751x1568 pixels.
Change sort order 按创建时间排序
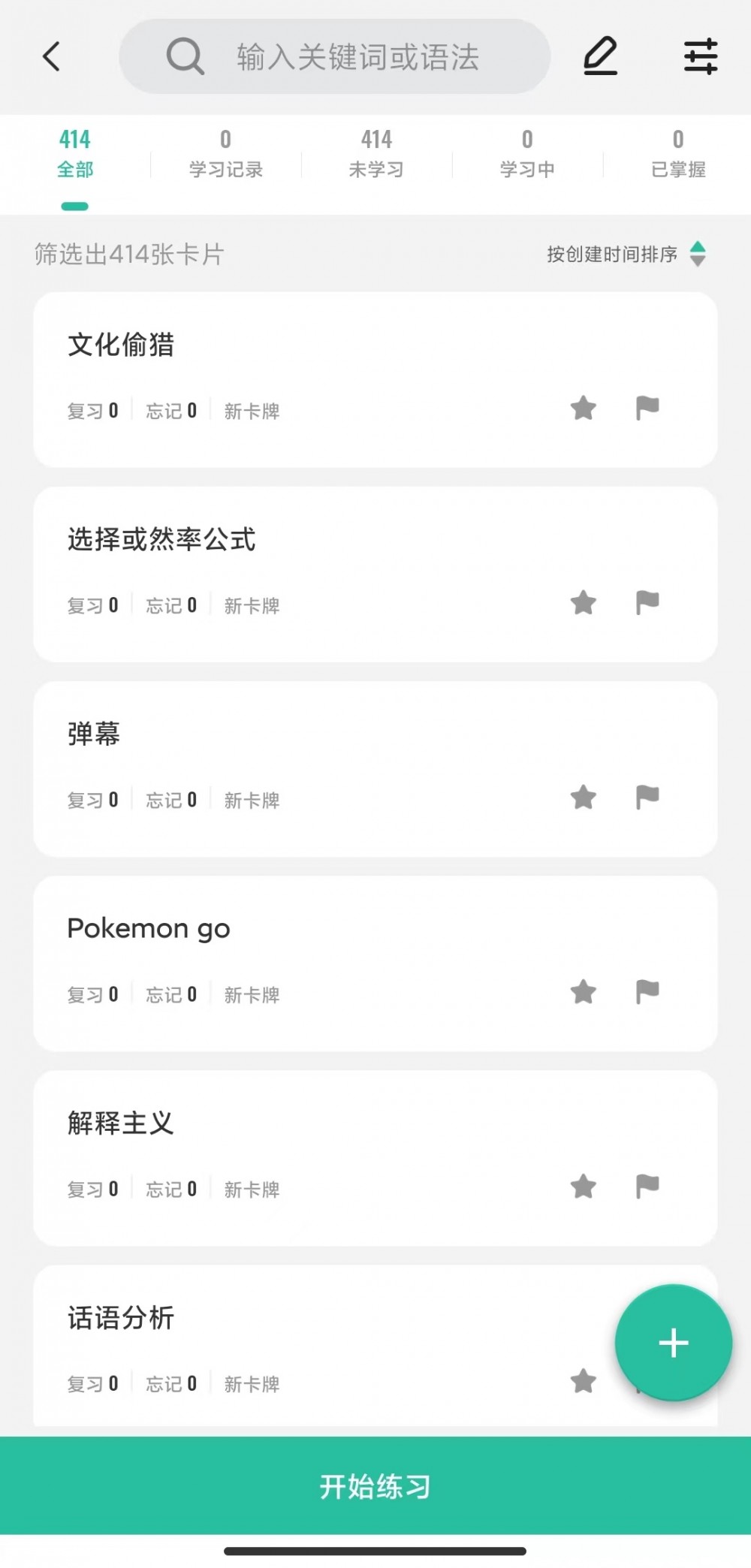(x=626, y=254)
